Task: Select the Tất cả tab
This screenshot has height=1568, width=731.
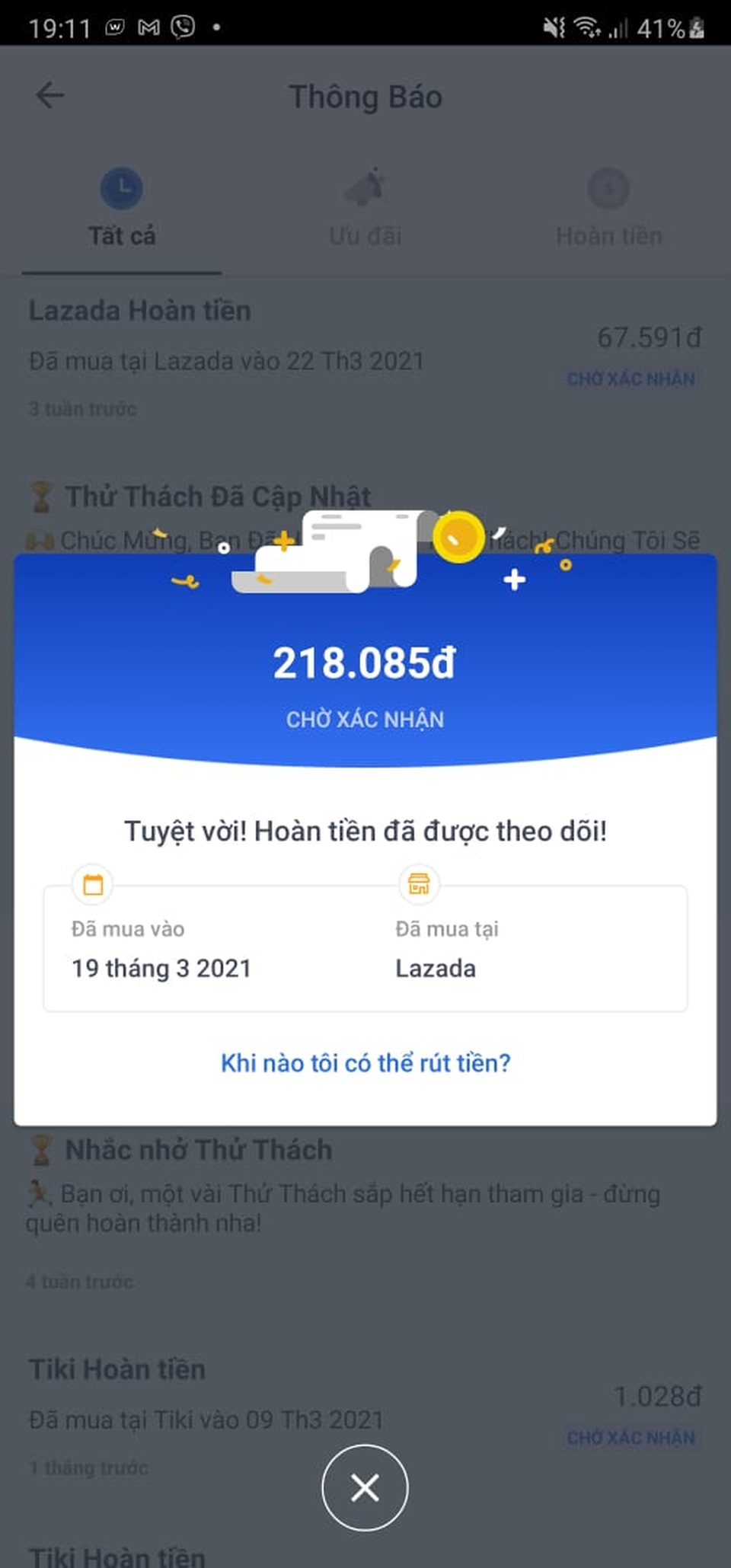Action: click(122, 235)
